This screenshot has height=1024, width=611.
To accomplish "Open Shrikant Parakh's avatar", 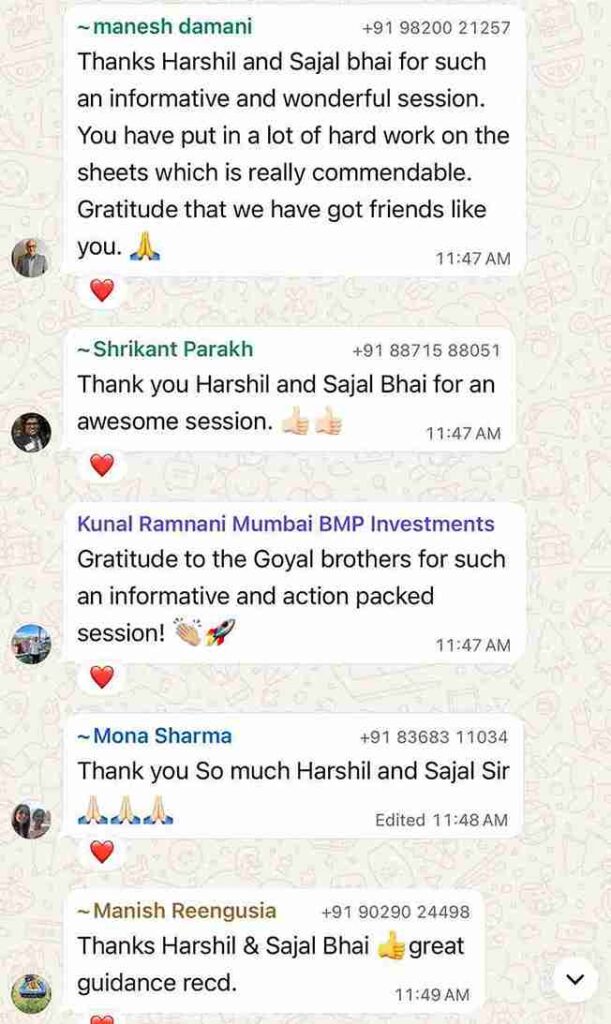I will click(30, 432).
